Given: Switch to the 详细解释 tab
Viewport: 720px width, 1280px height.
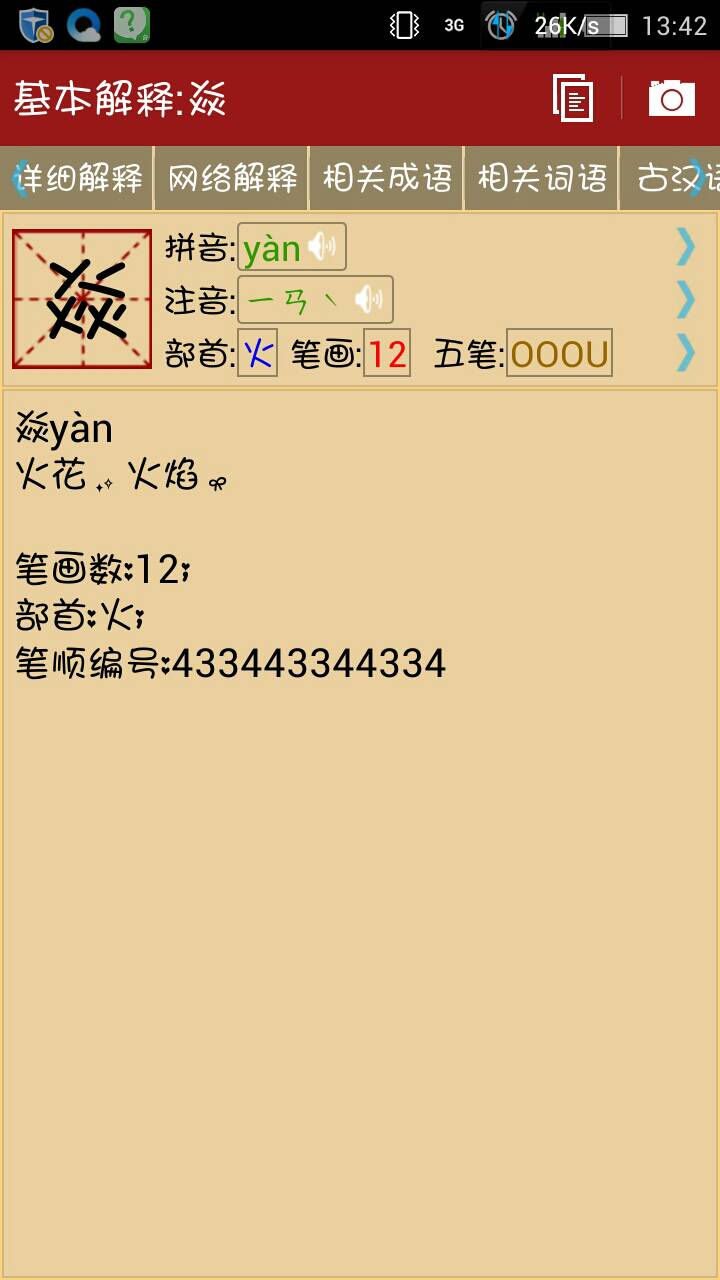Looking at the screenshot, I should tap(80, 179).
